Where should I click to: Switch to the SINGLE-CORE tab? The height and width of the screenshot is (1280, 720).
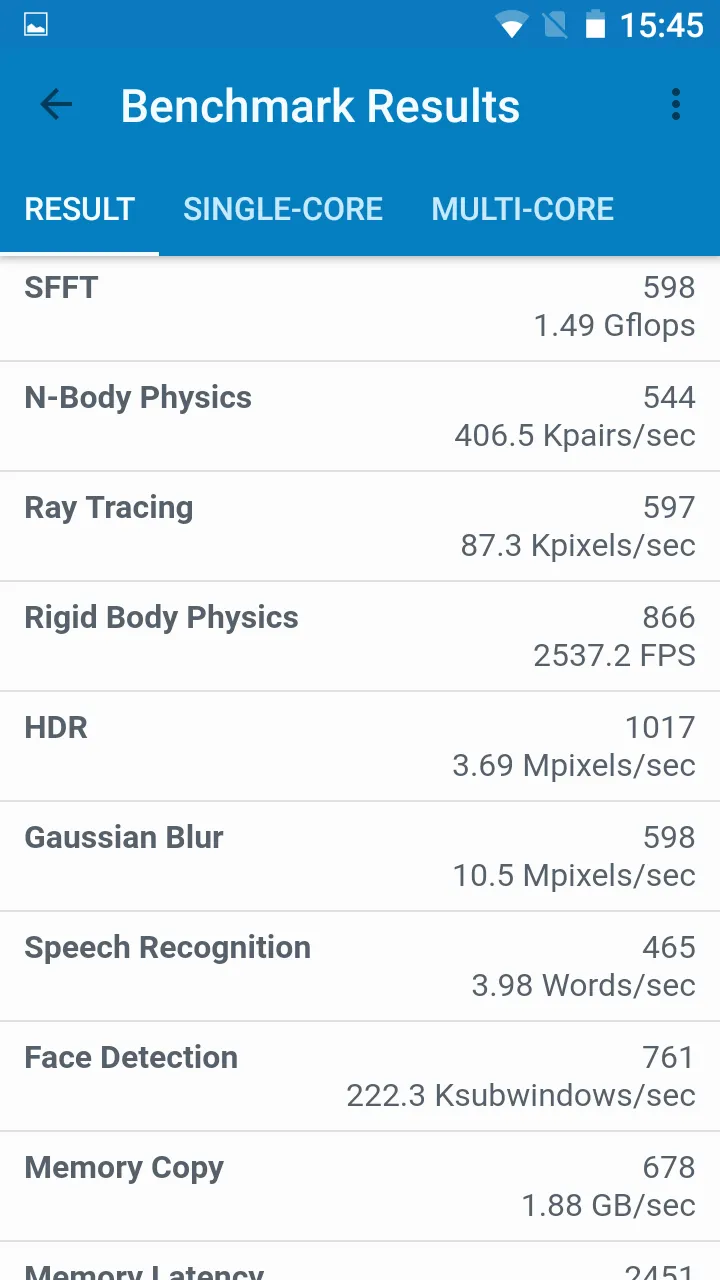pyautogui.click(x=283, y=209)
